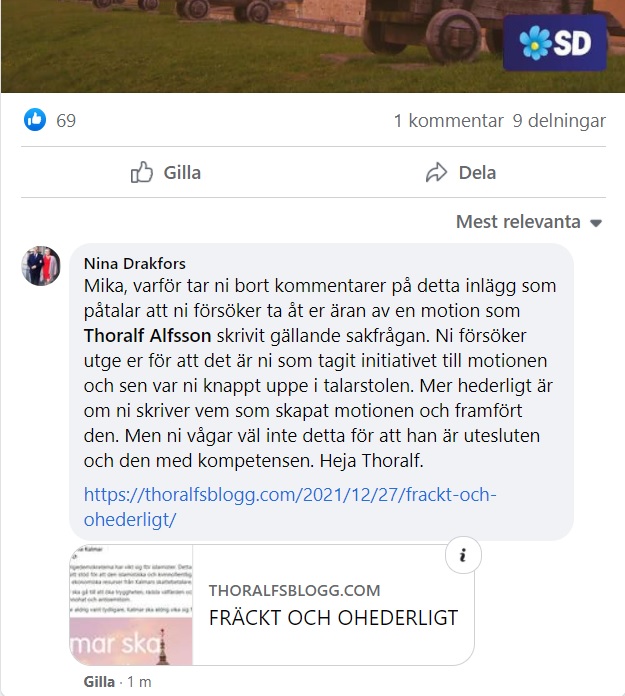Open the Fräckt och ohederligt link preview card
The image size is (625, 696).
[330, 605]
